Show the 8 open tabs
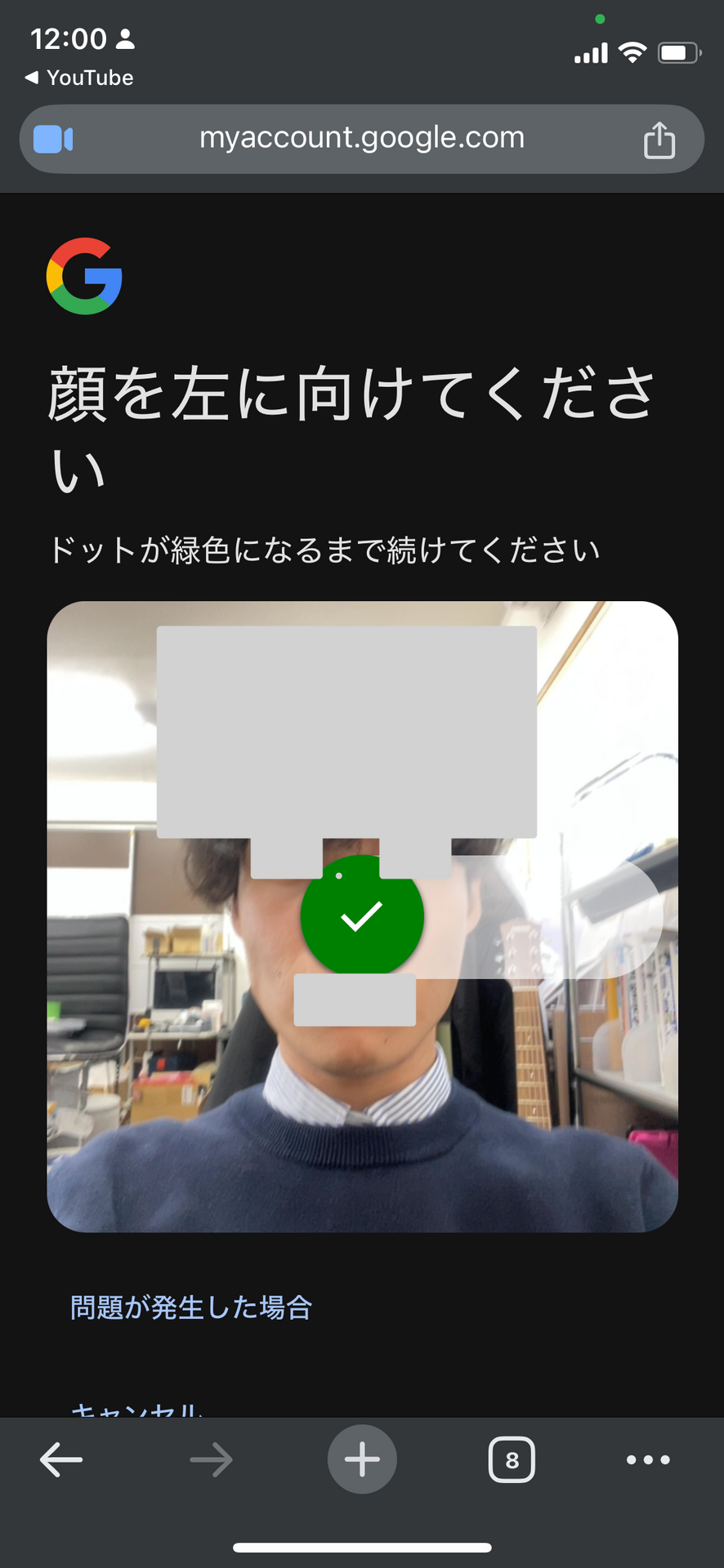The height and width of the screenshot is (1568, 724). pos(512,1459)
